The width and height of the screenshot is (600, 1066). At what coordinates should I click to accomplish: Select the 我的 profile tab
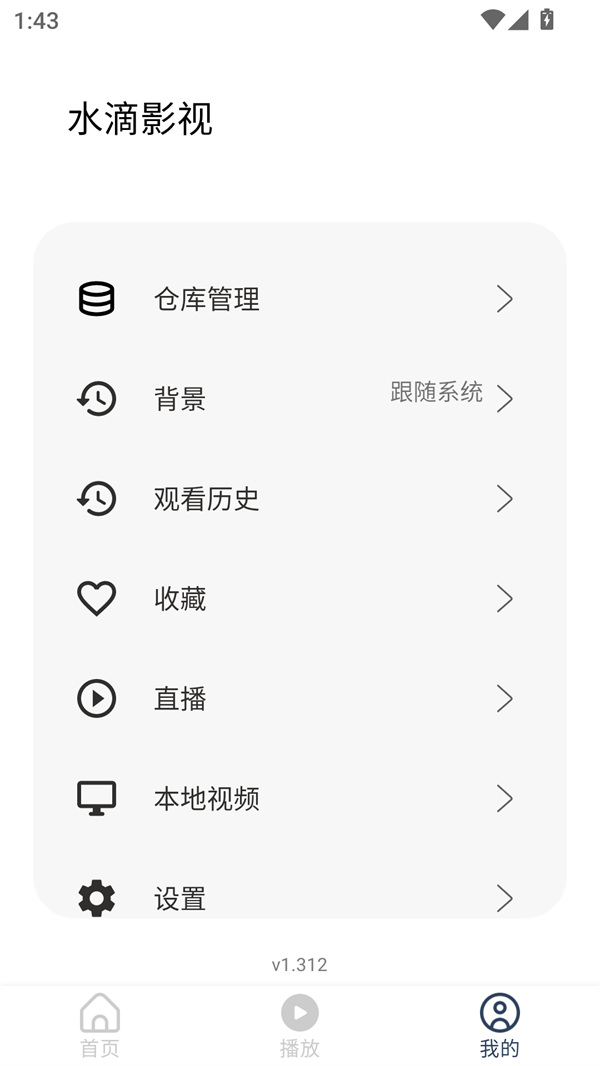(500, 1026)
